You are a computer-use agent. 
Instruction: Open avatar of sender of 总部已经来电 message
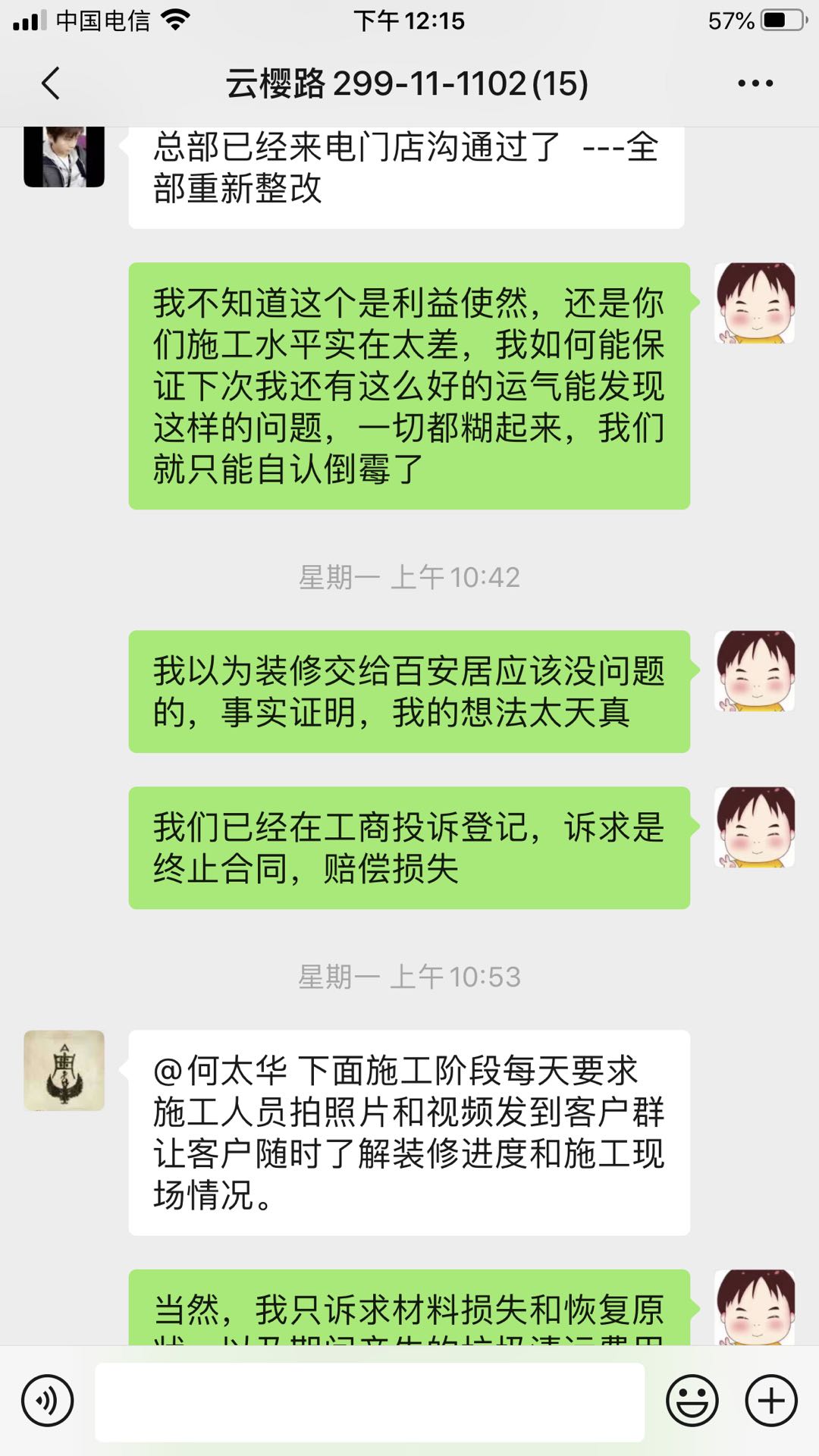[x=64, y=156]
